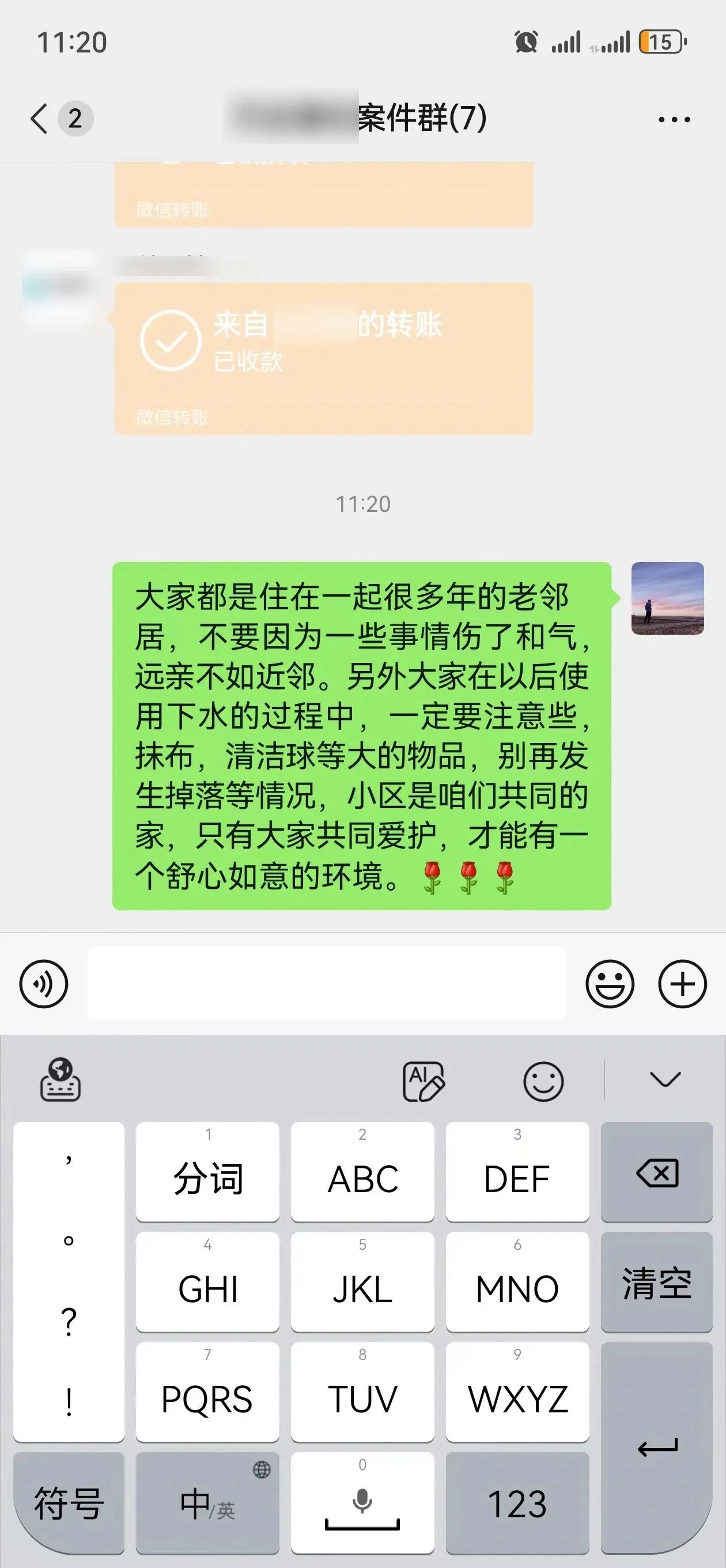Open keyboard AI writing assistant

(x=423, y=1081)
